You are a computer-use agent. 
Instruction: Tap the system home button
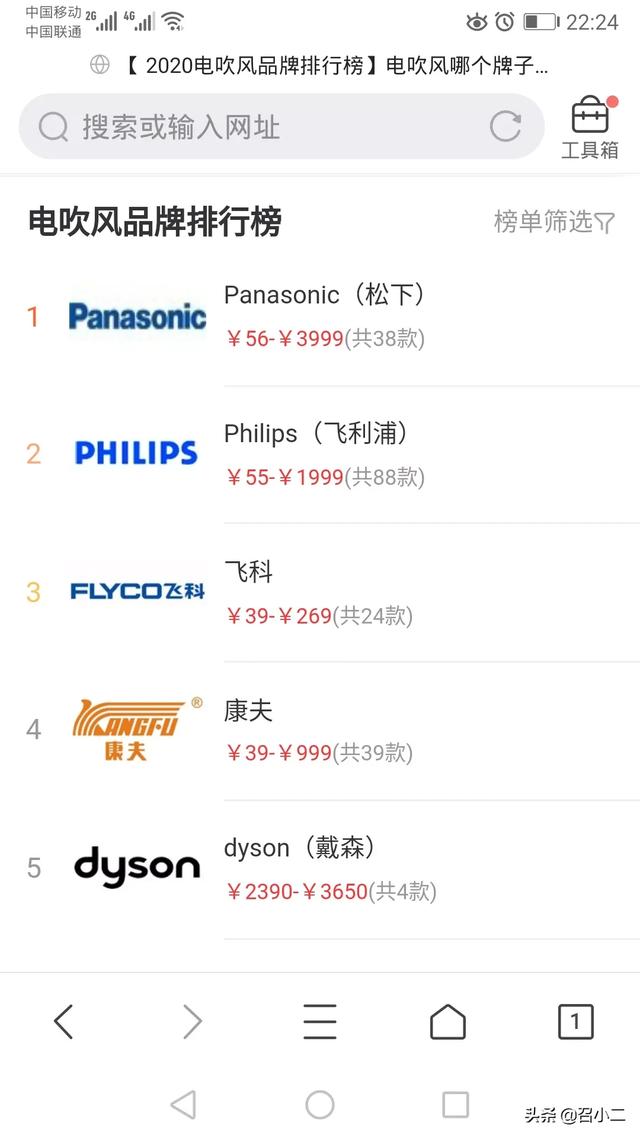click(320, 1104)
